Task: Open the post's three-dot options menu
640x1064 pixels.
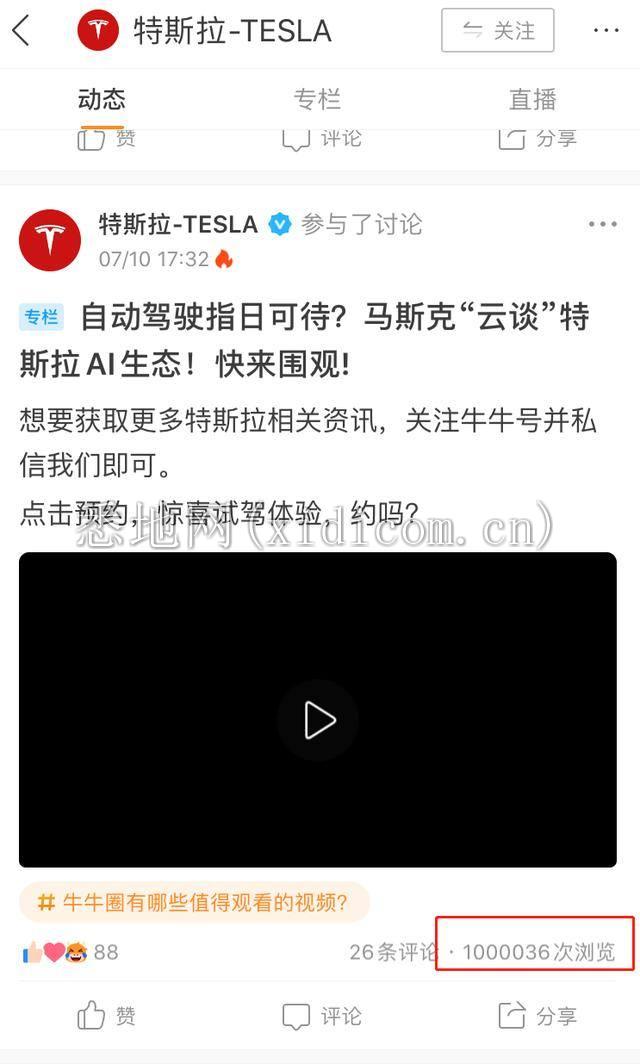Action: [603, 224]
